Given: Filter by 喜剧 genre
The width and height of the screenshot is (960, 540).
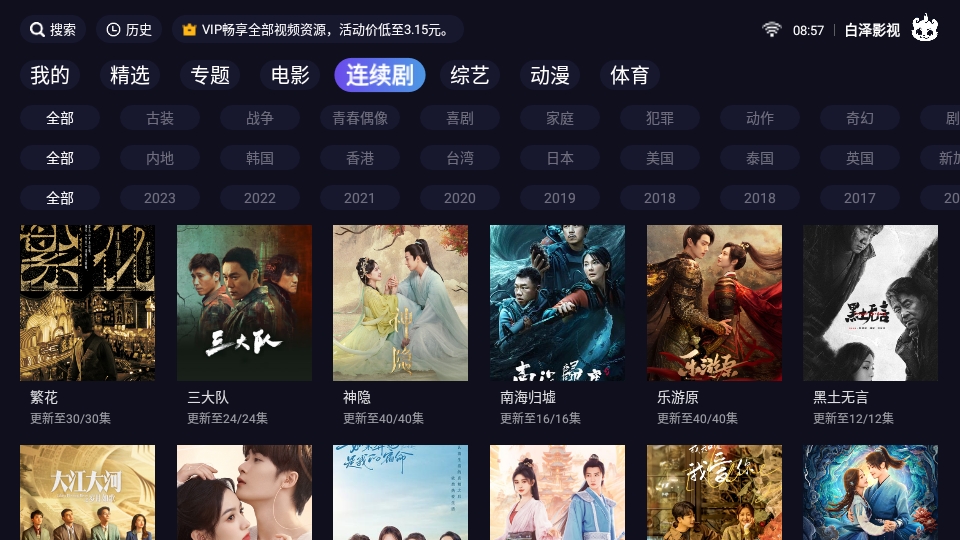Looking at the screenshot, I should pos(460,118).
